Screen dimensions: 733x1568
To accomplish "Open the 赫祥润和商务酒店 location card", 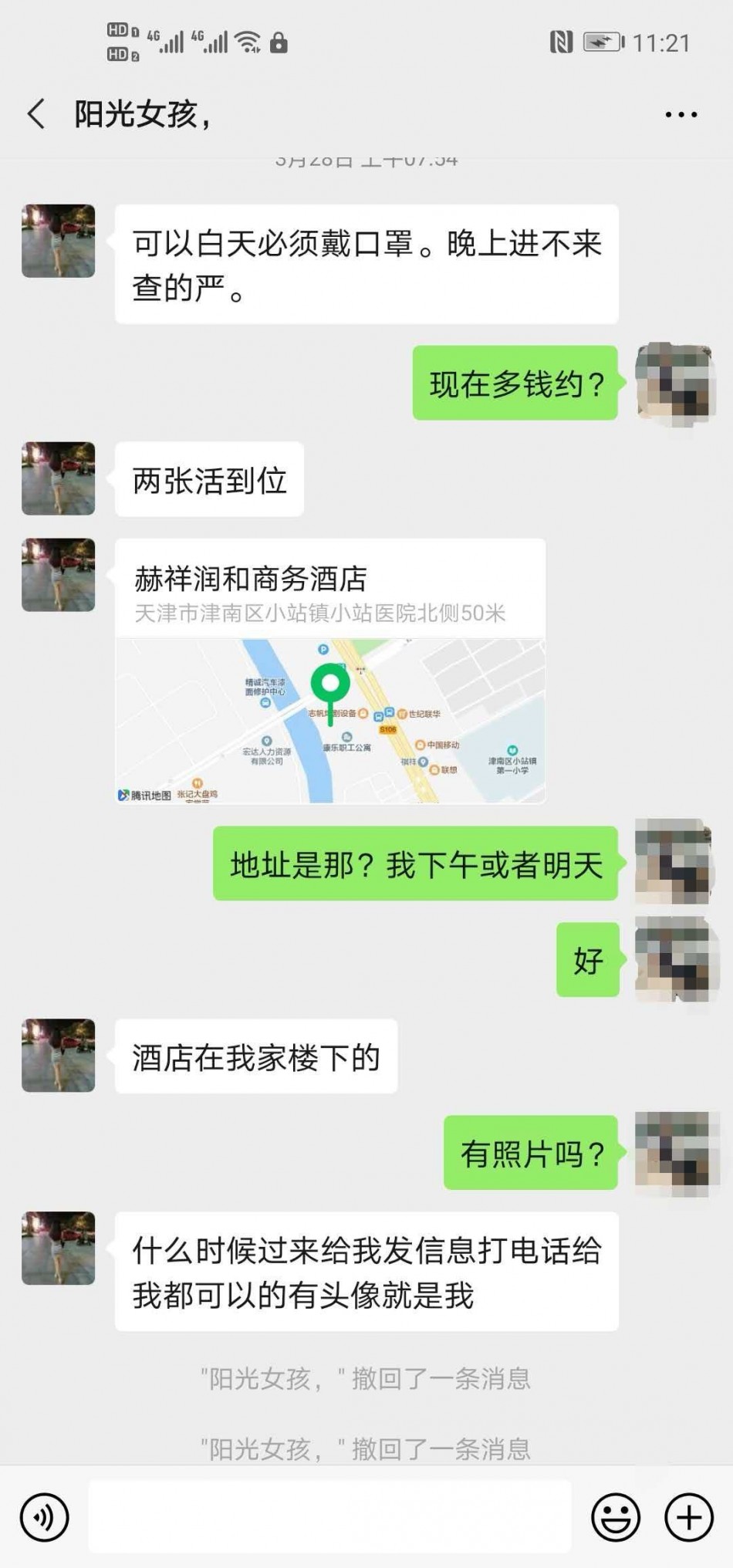I will 330,671.
